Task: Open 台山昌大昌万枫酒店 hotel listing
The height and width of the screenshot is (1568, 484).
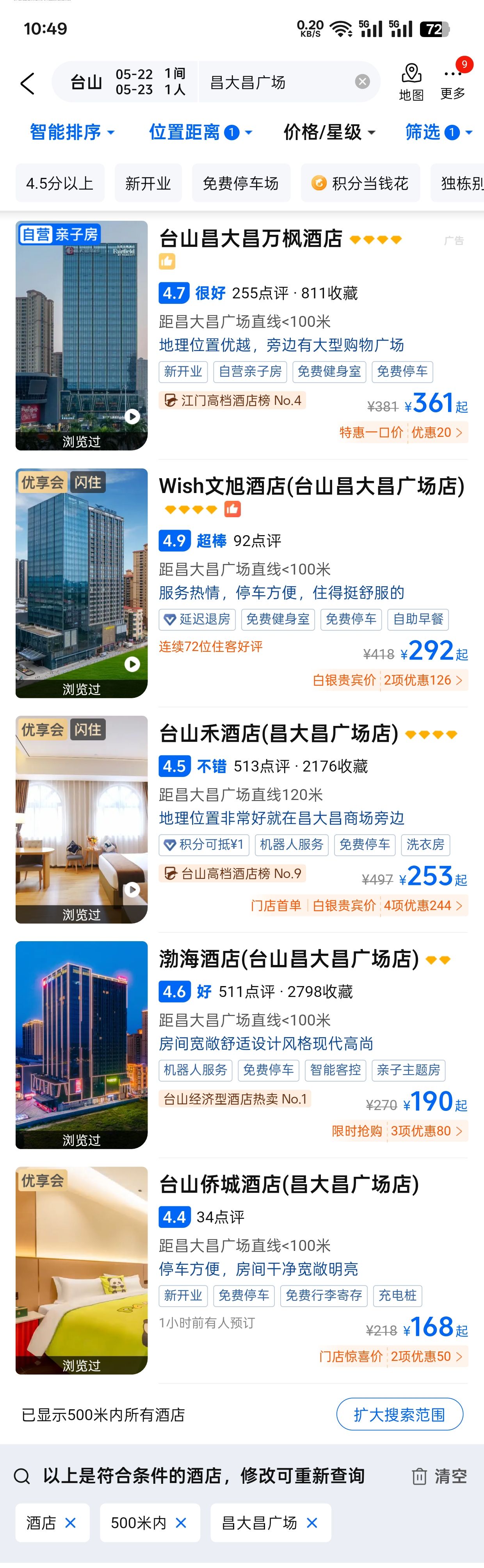Action: (250, 239)
